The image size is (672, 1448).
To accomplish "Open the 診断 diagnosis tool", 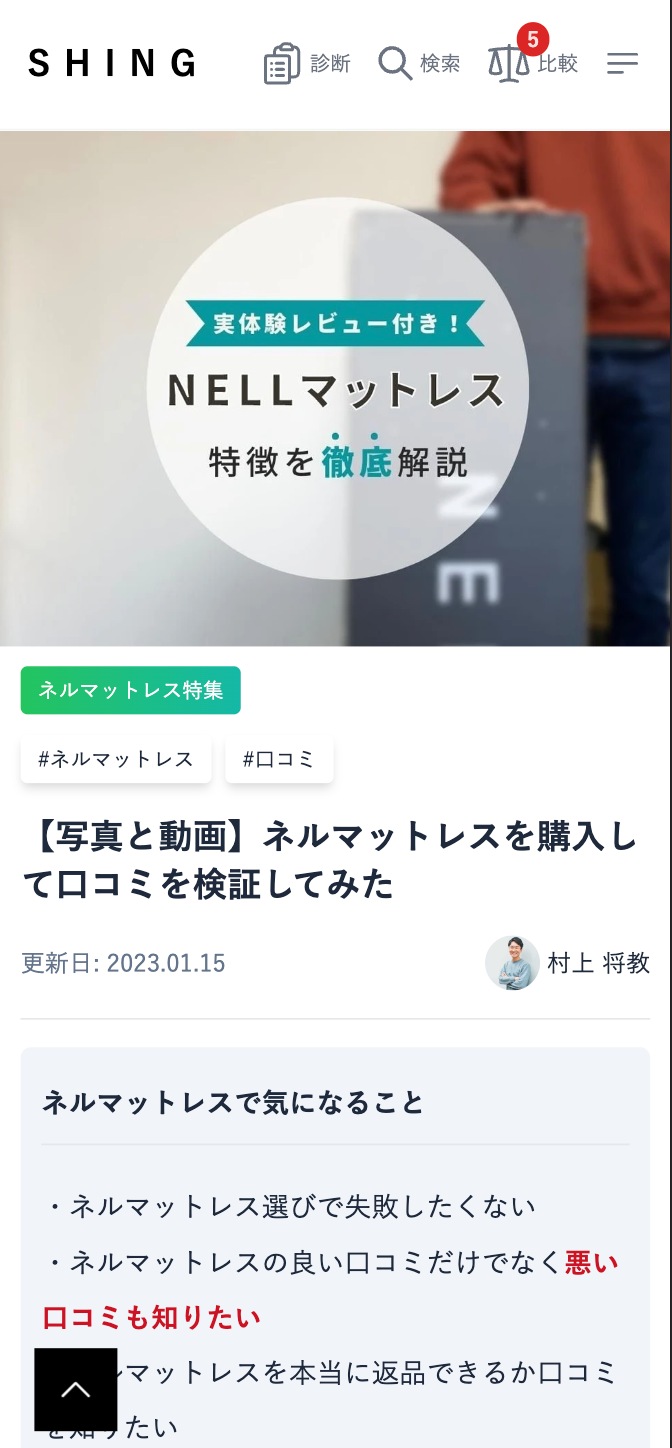I will click(307, 64).
